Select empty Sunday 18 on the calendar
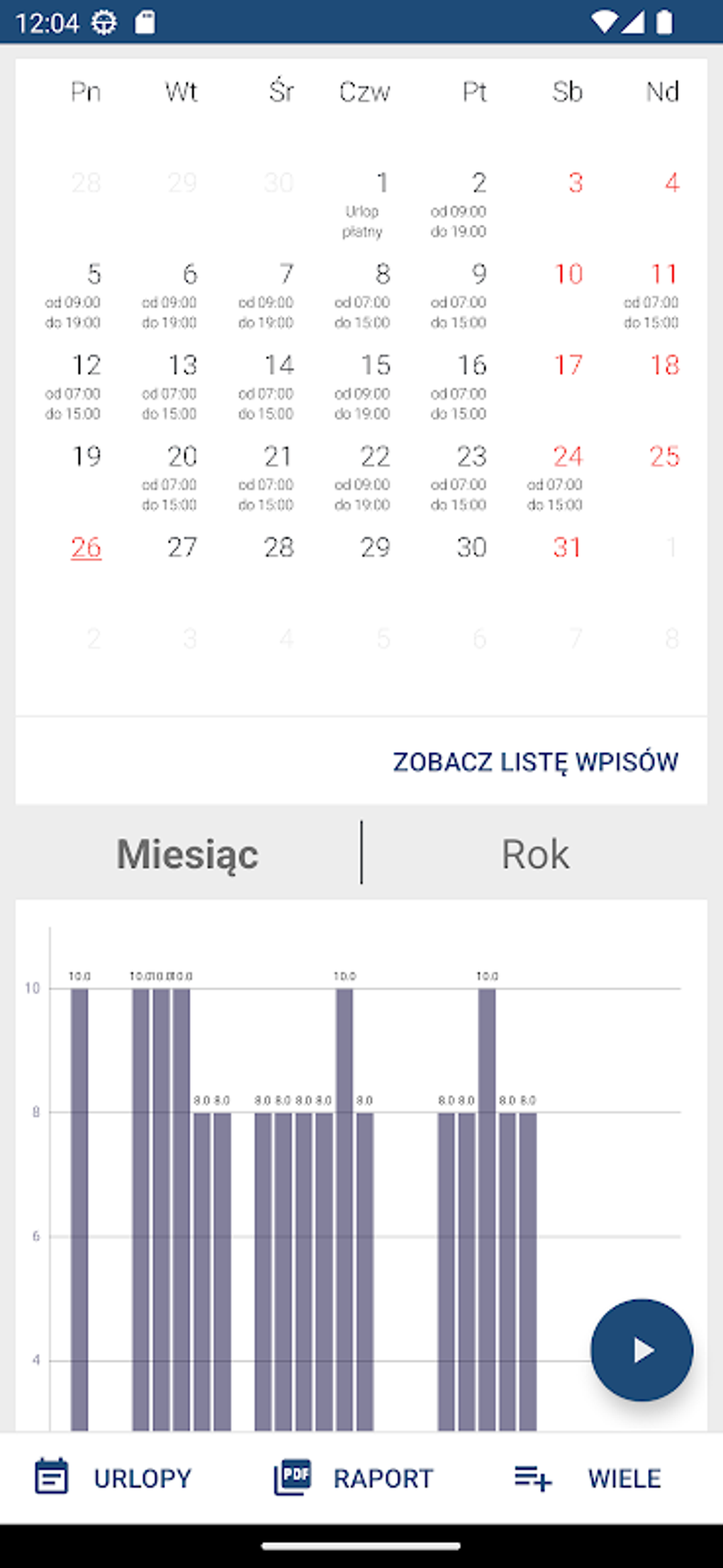 (x=664, y=365)
